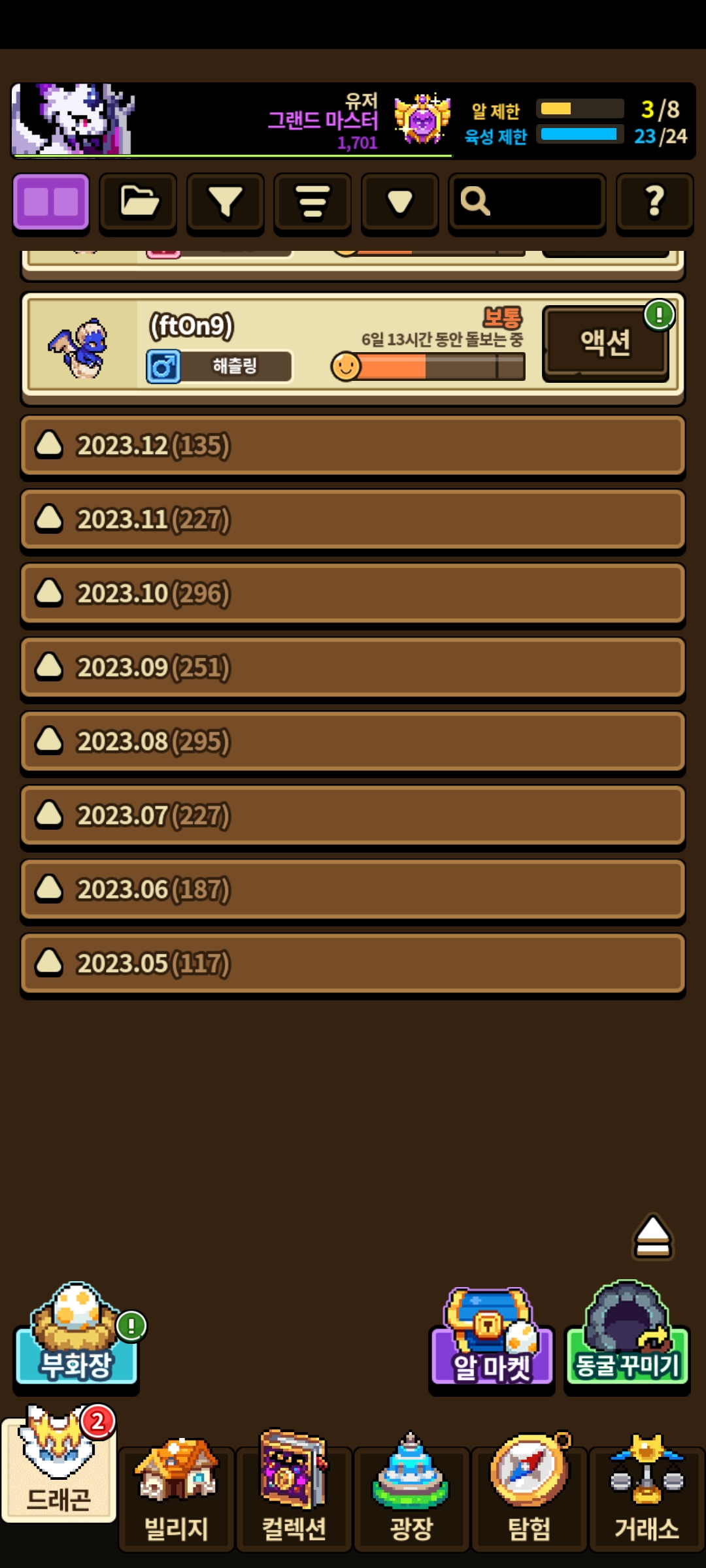The image size is (706, 1568).
Task: Expand the 2023.08 (295) group
Action: 353,742
